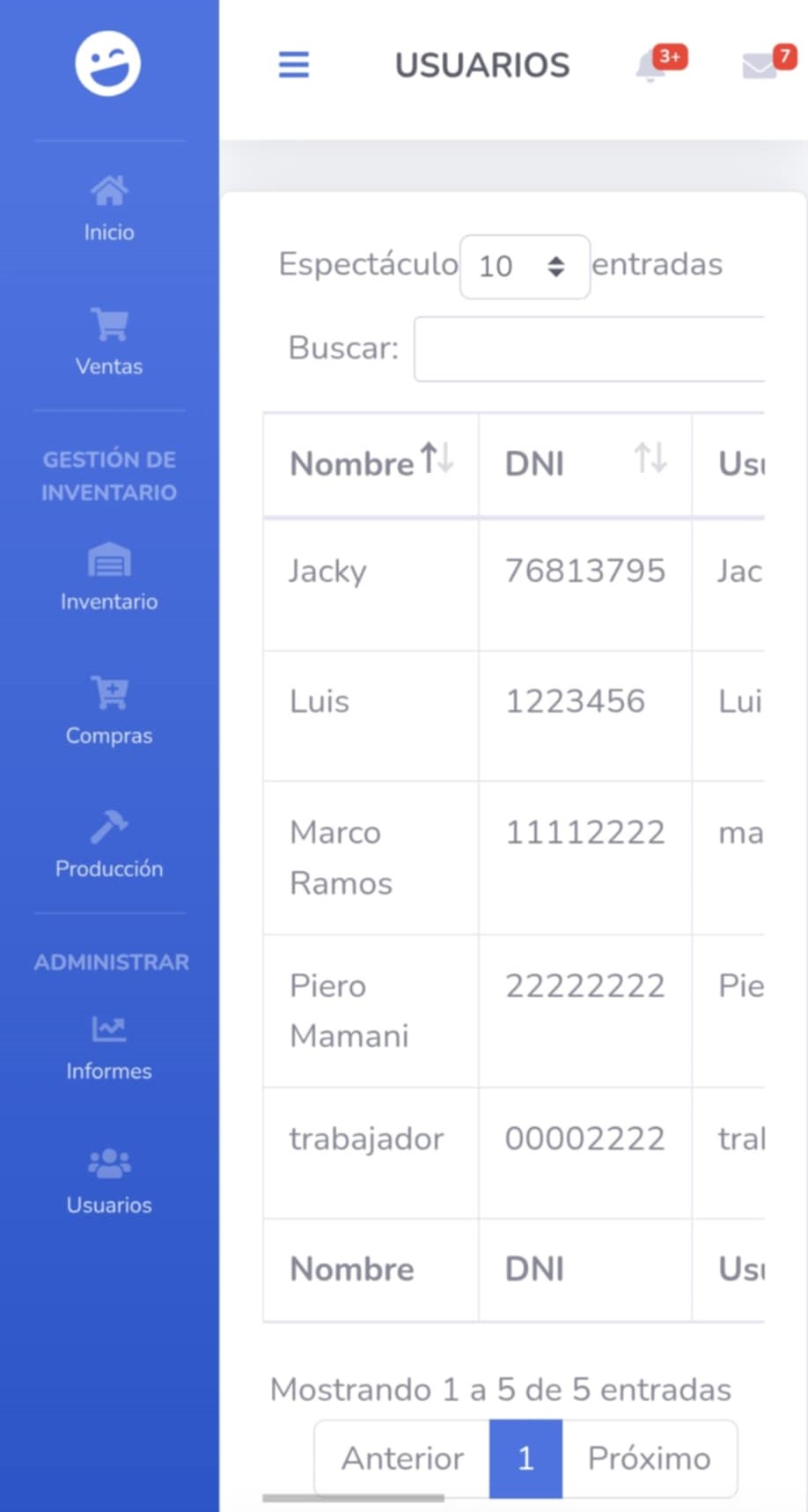Focus the Buscar search field
Screen dimensions: 808x1512
point(589,349)
